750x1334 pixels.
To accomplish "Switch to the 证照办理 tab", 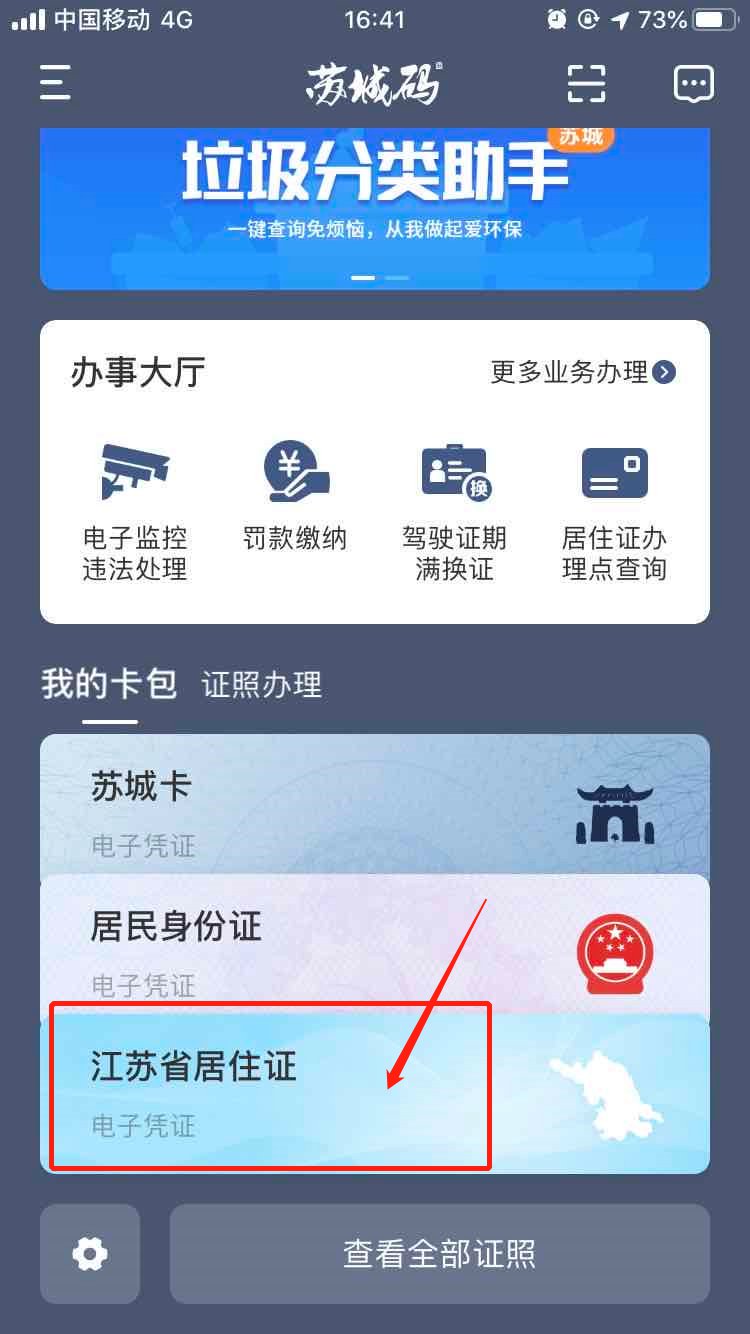I will 262,685.
